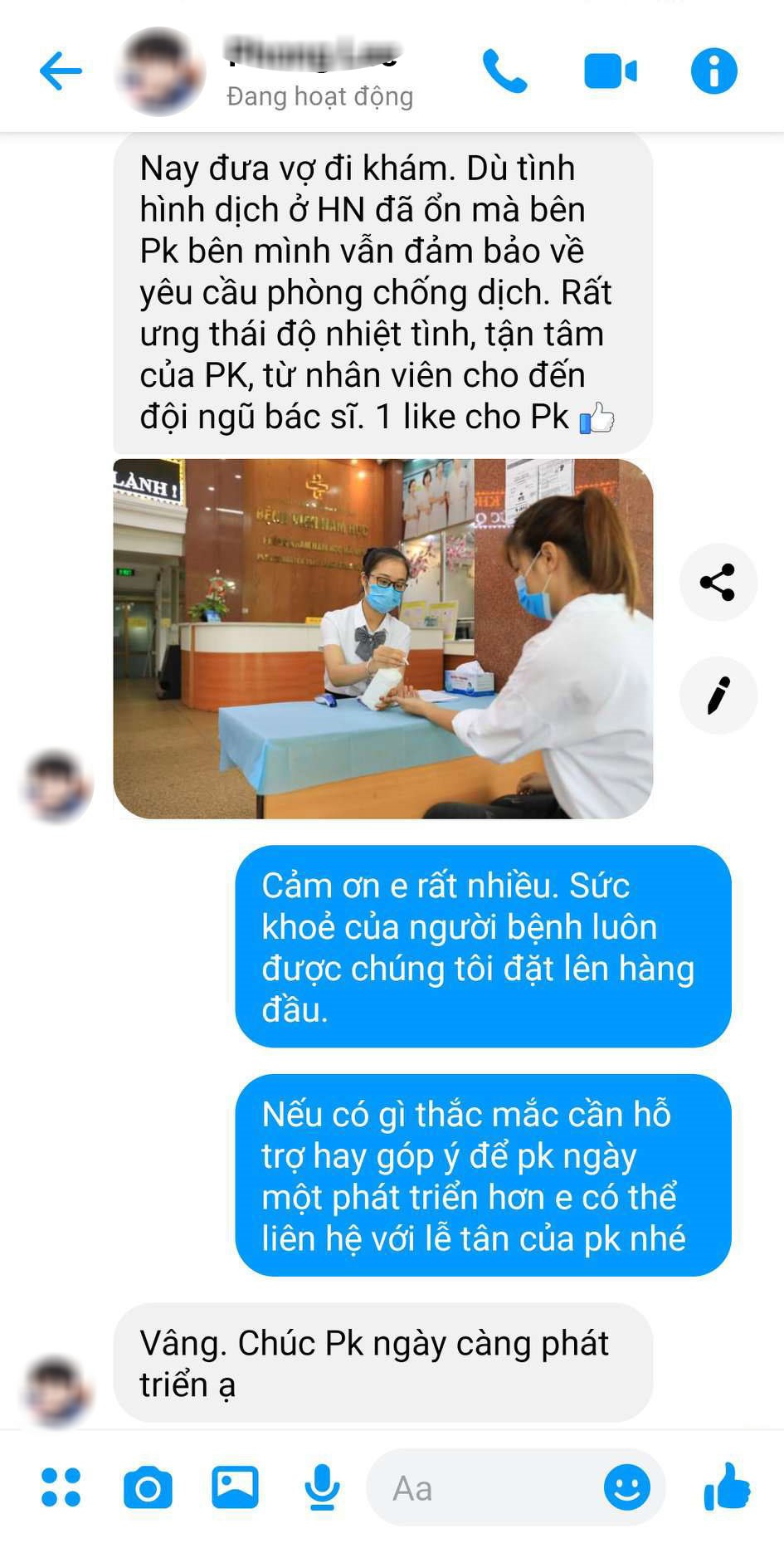784x1553 pixels.
Task: Open the camera to take a photo
Action: point(148,1487)
